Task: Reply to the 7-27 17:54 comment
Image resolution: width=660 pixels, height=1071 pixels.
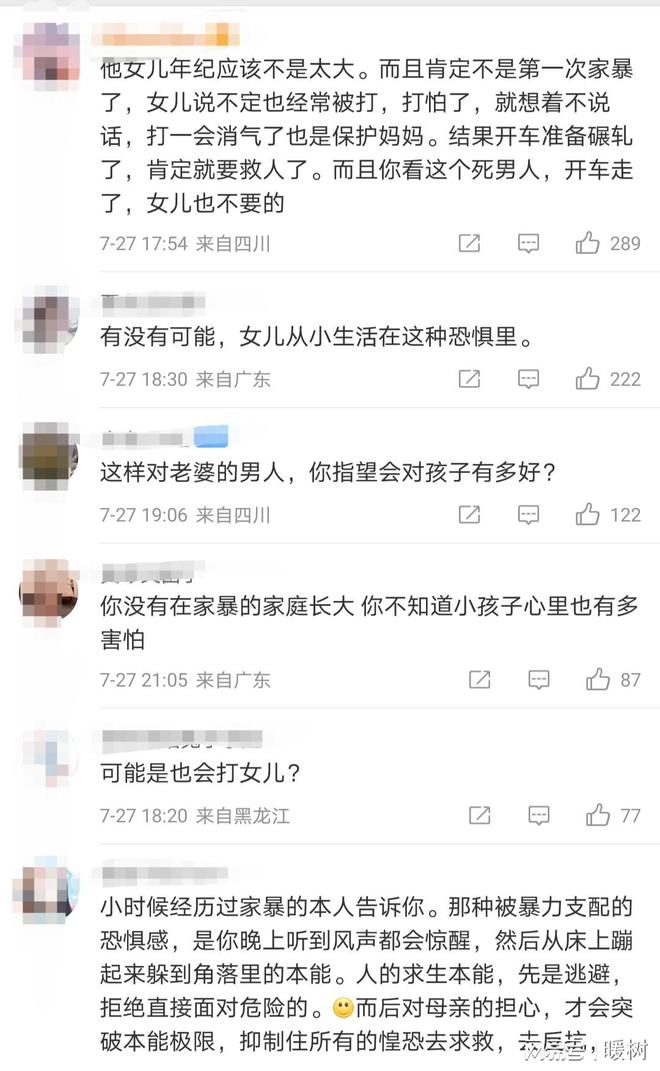Action: pyautogui.click(x=528, y=243)
